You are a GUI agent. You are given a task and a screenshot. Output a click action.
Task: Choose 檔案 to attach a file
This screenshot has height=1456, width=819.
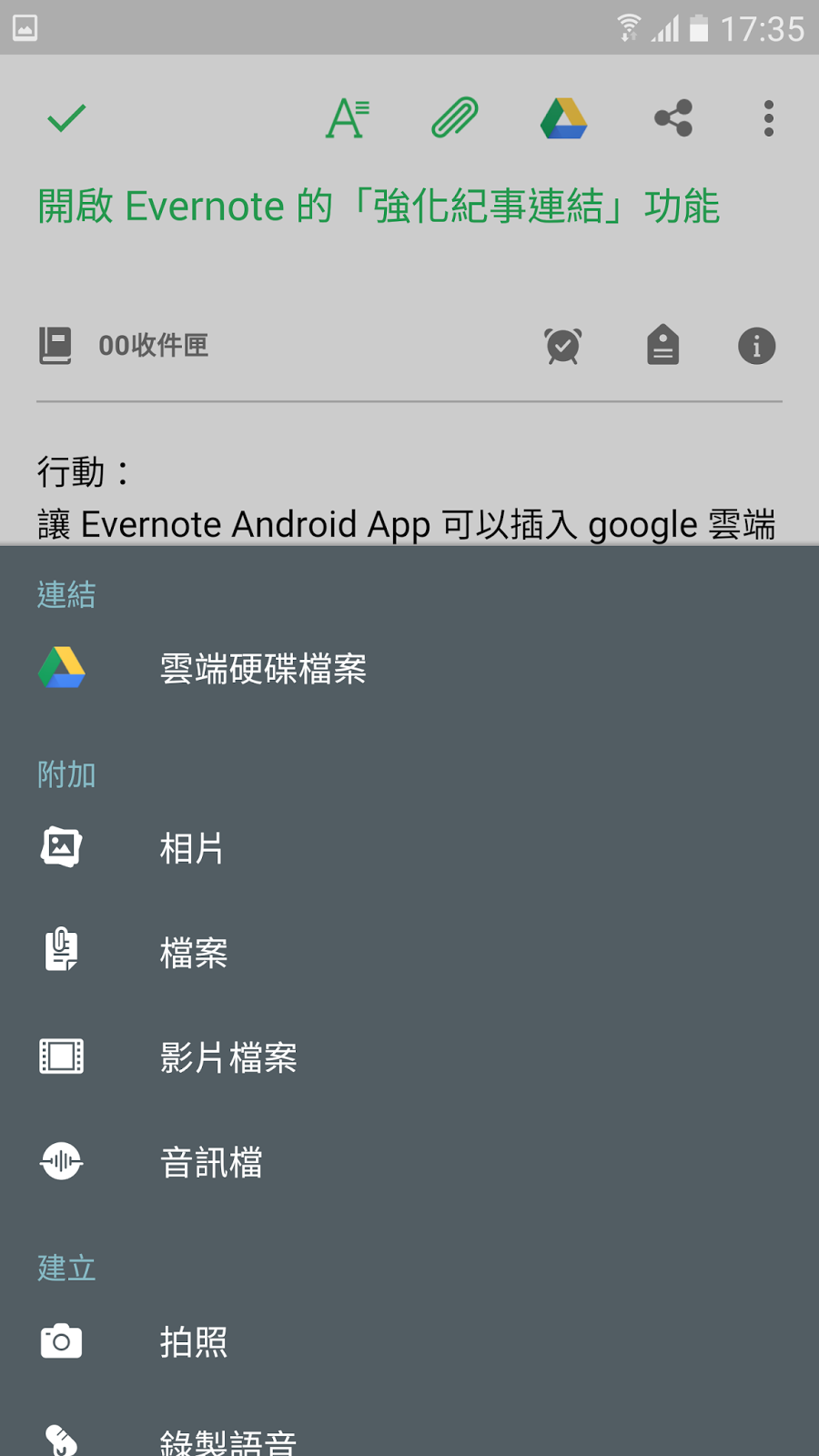[x=194, y=953]
